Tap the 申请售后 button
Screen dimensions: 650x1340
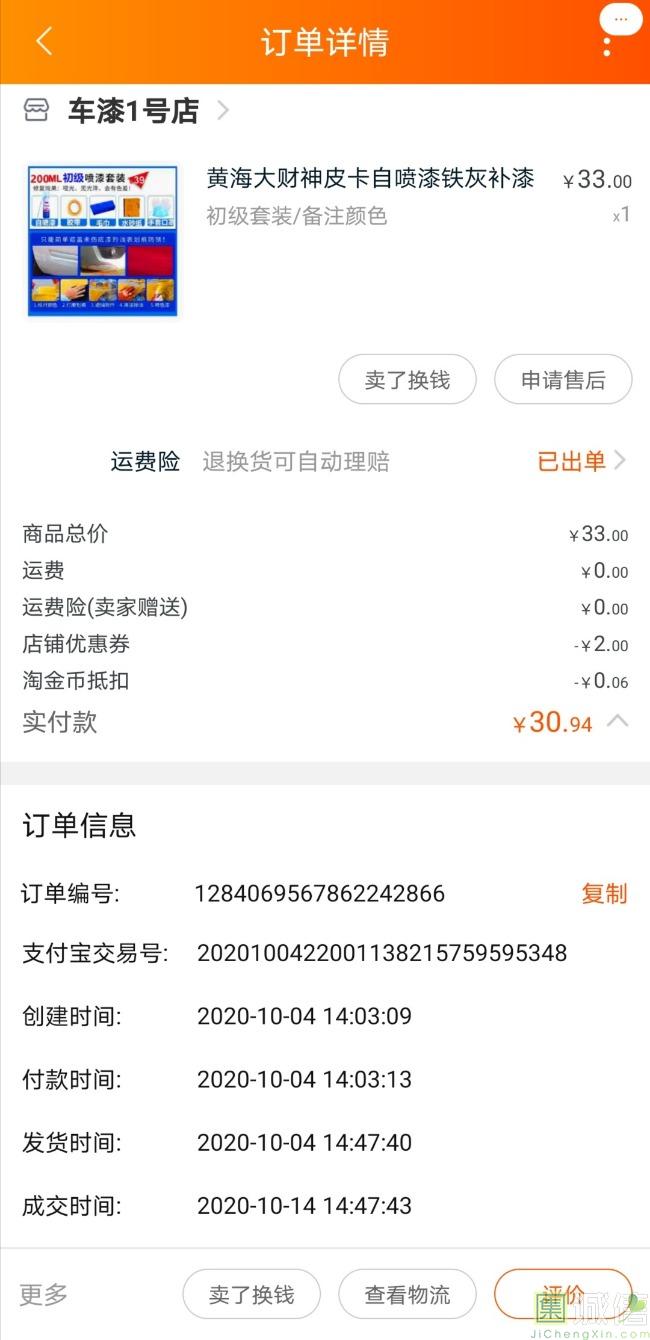pyautogui.click(x=563, y=380)
